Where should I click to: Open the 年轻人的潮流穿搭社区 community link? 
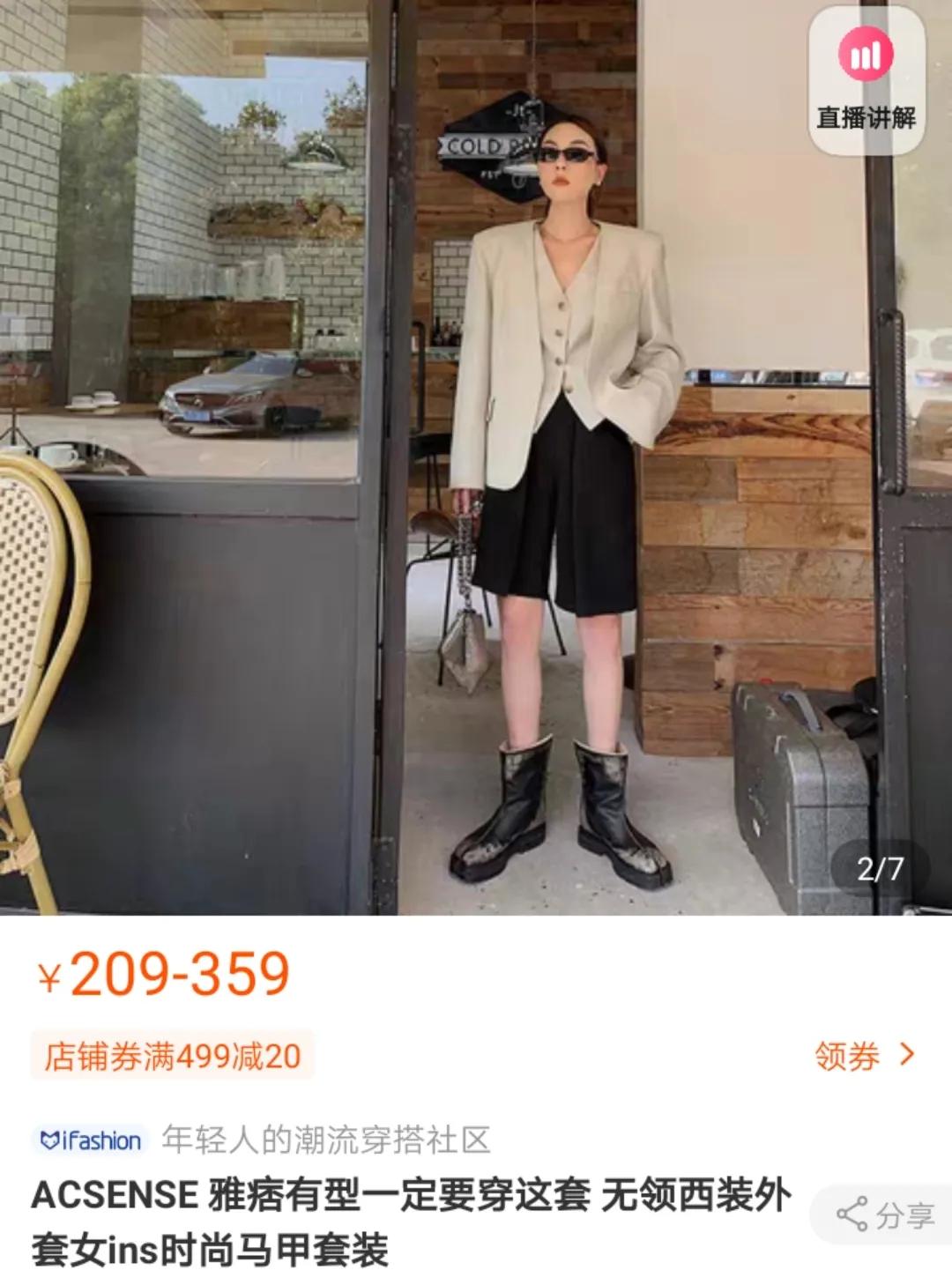click(x=326, y=1140)
